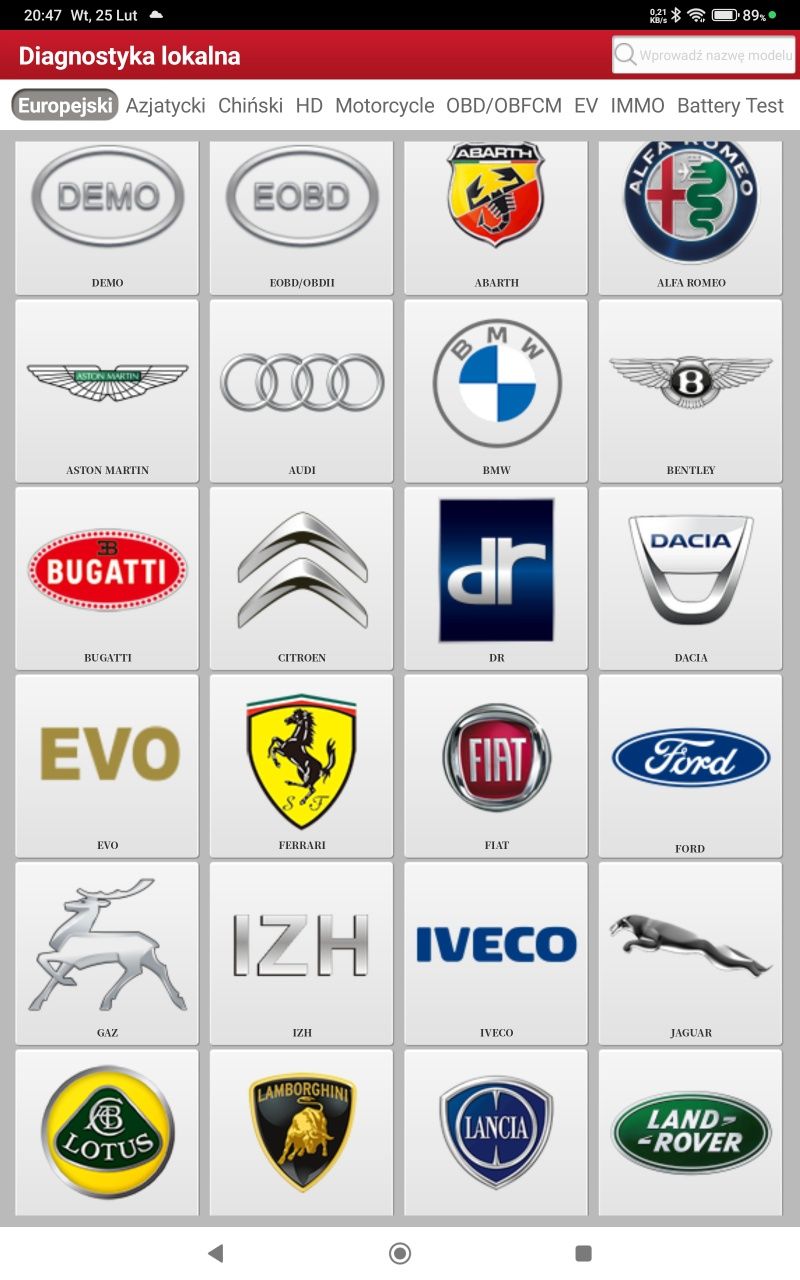This screenshot has width=800, height=1280.
Task: Select the Motorcycle tab
Action: 384,105
